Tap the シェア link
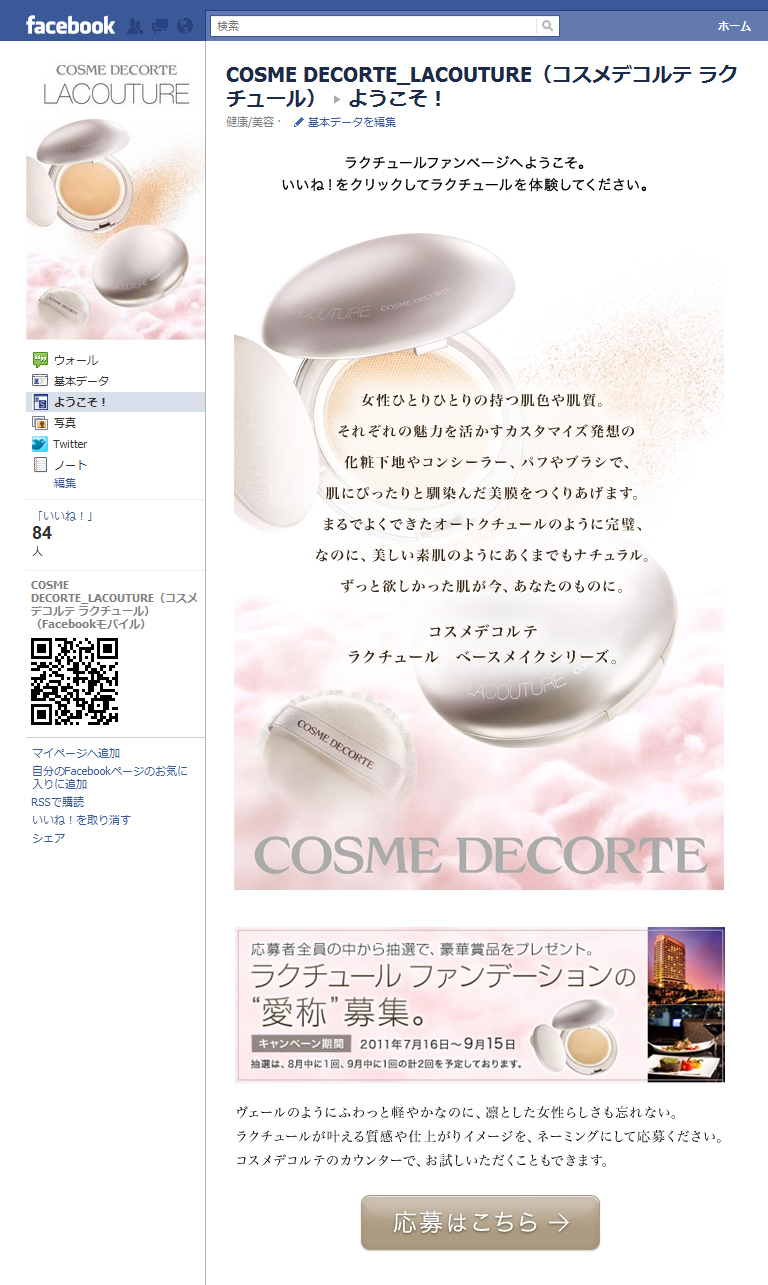Screen dimensions: 768x1285 click(x=48, y=838)
